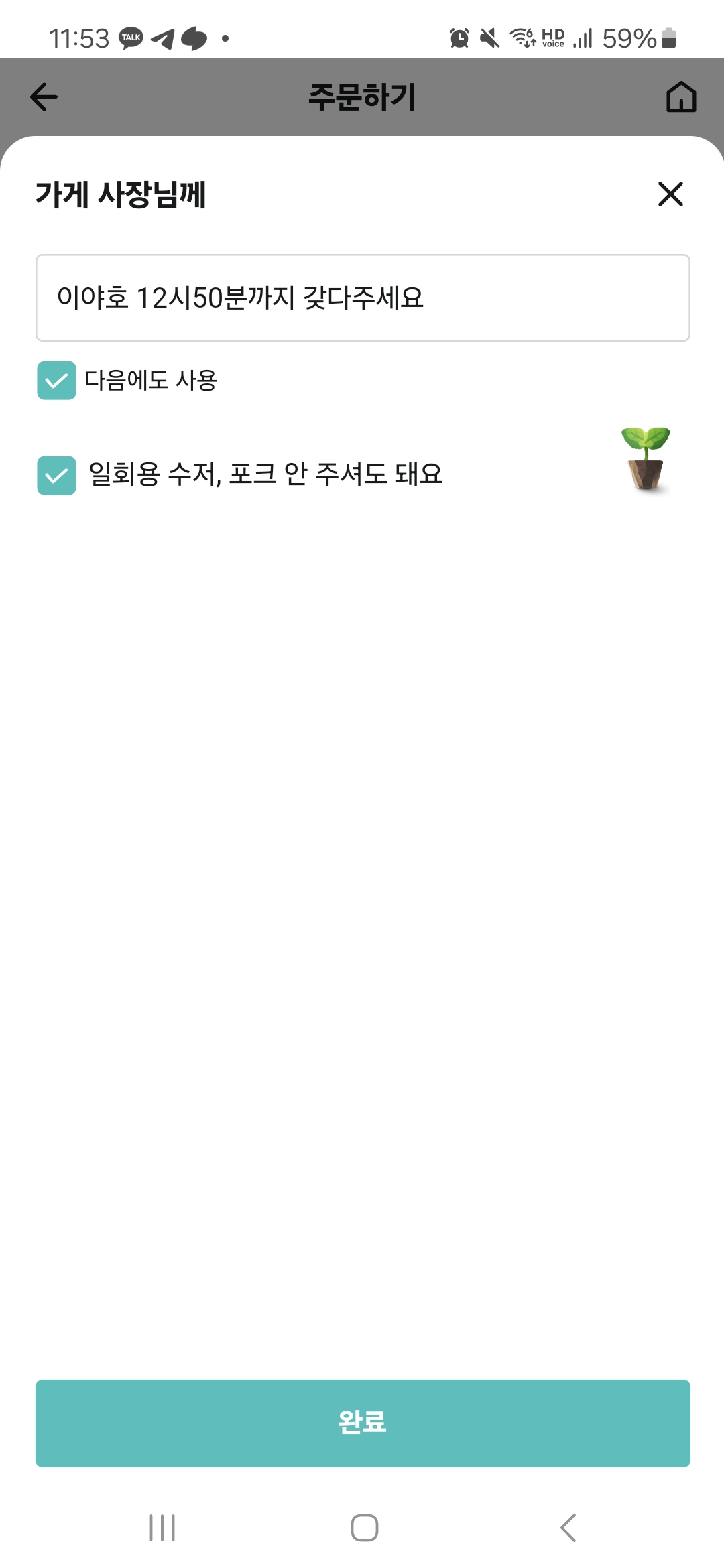Close the 가게 사장님께 sheet
This screenshot has width=724, height=1568.
pos(670,194)
